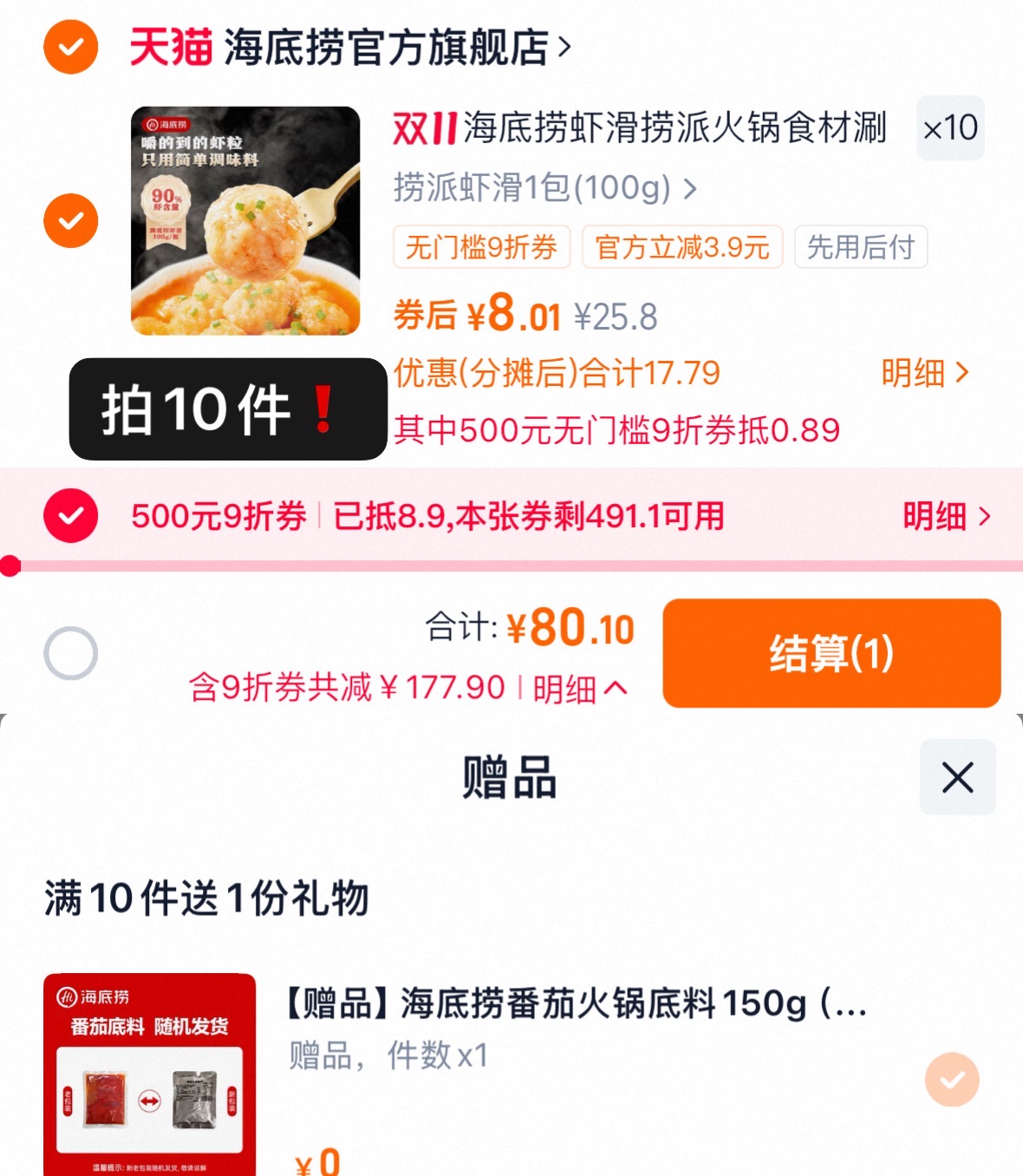Open the 海底捞官方旗舰店 store page

point(390,49)
